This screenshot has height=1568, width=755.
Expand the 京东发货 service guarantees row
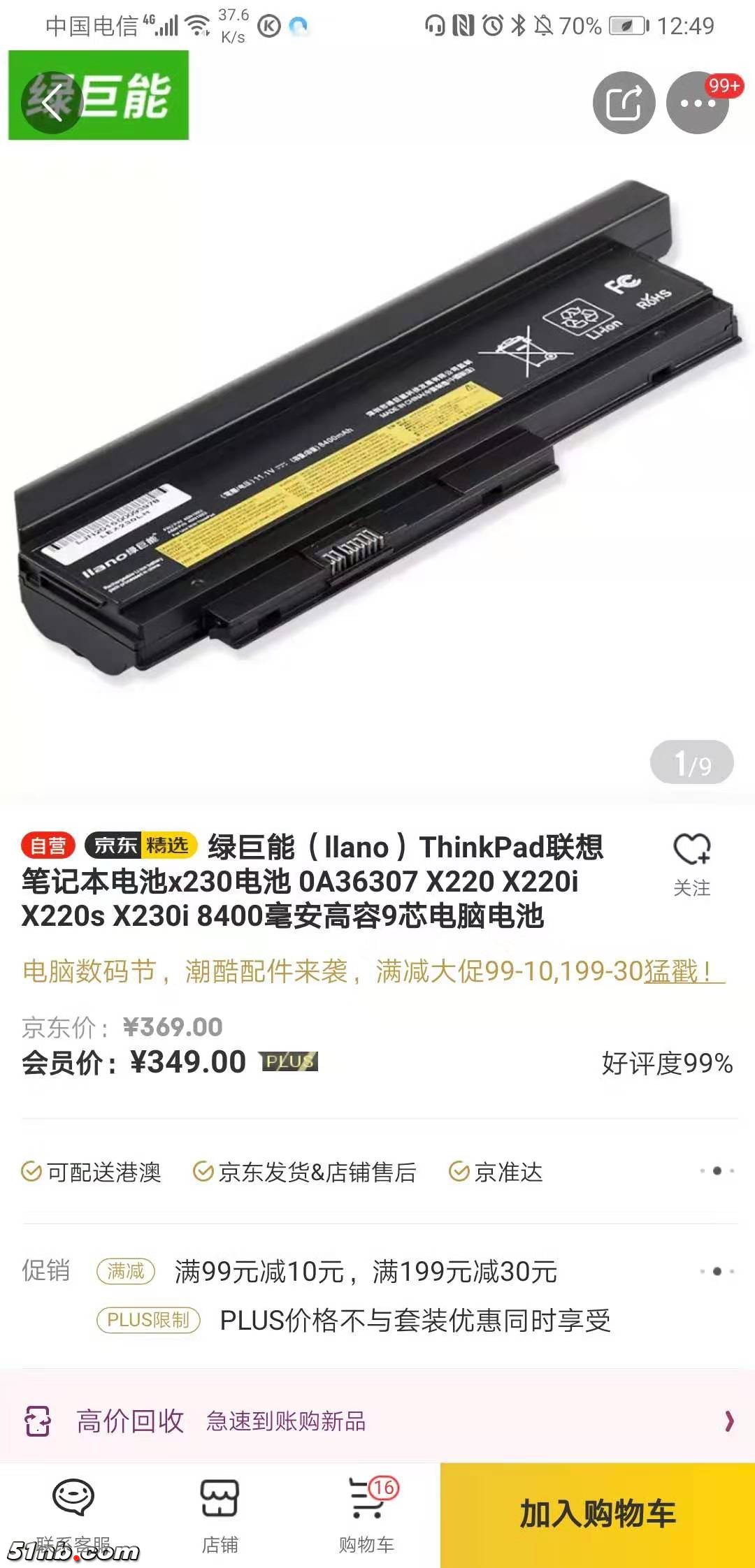point(717,1170)
